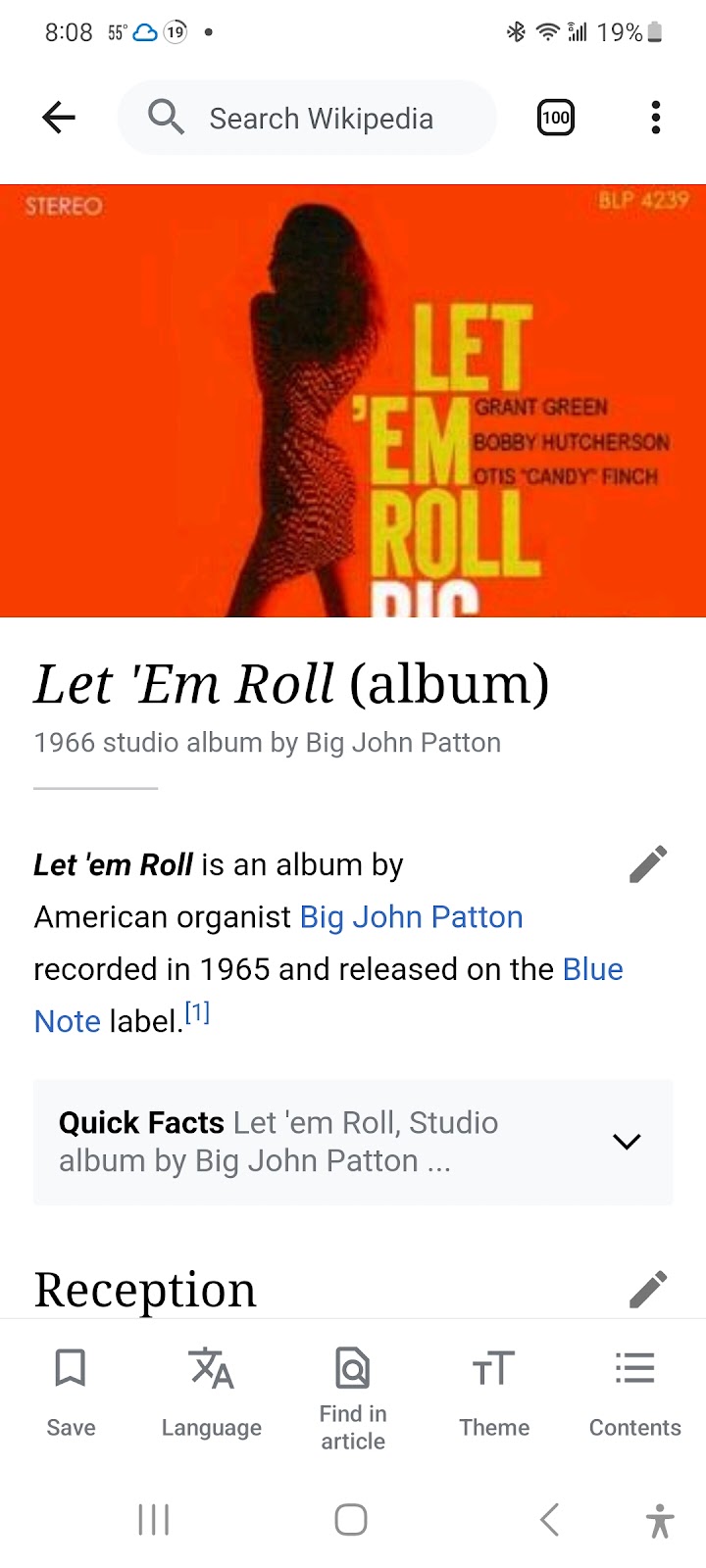Screen dimensions: 706x1568
Task: Edit the article's intro section
Action: coord(648,864)
